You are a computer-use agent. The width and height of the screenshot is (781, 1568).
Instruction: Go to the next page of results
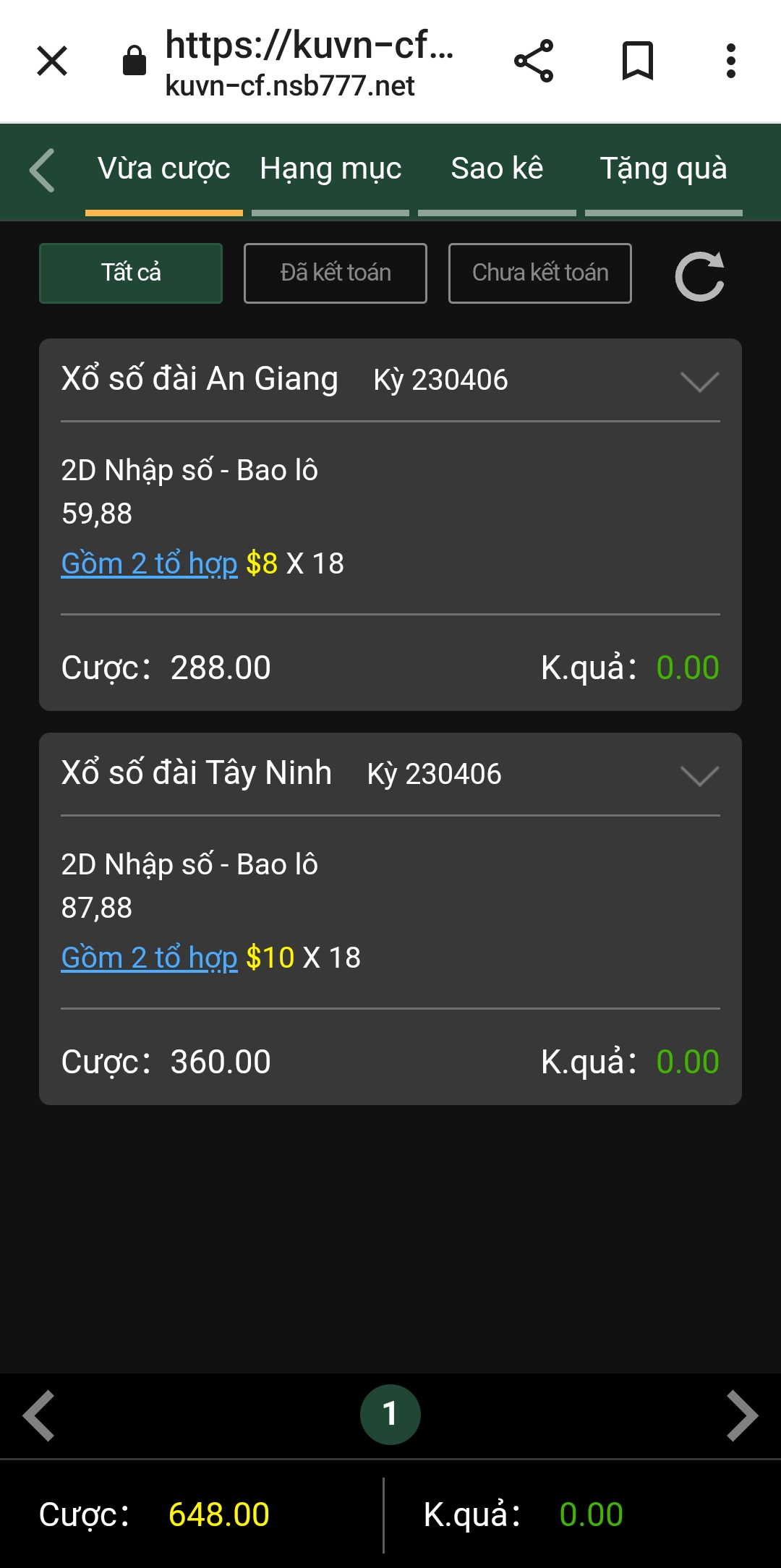(742, 1415)
